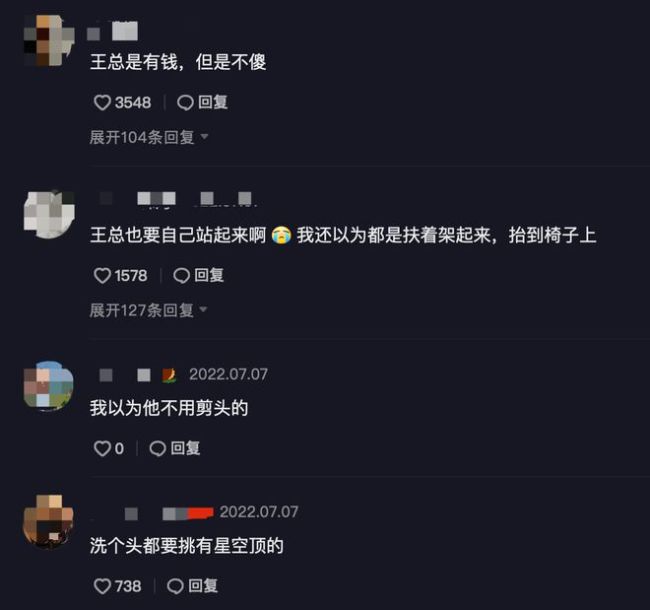Like the comment with 1578 likes
Screen dimensions: 650x610
pyautogui.click(x=101, y=275)
